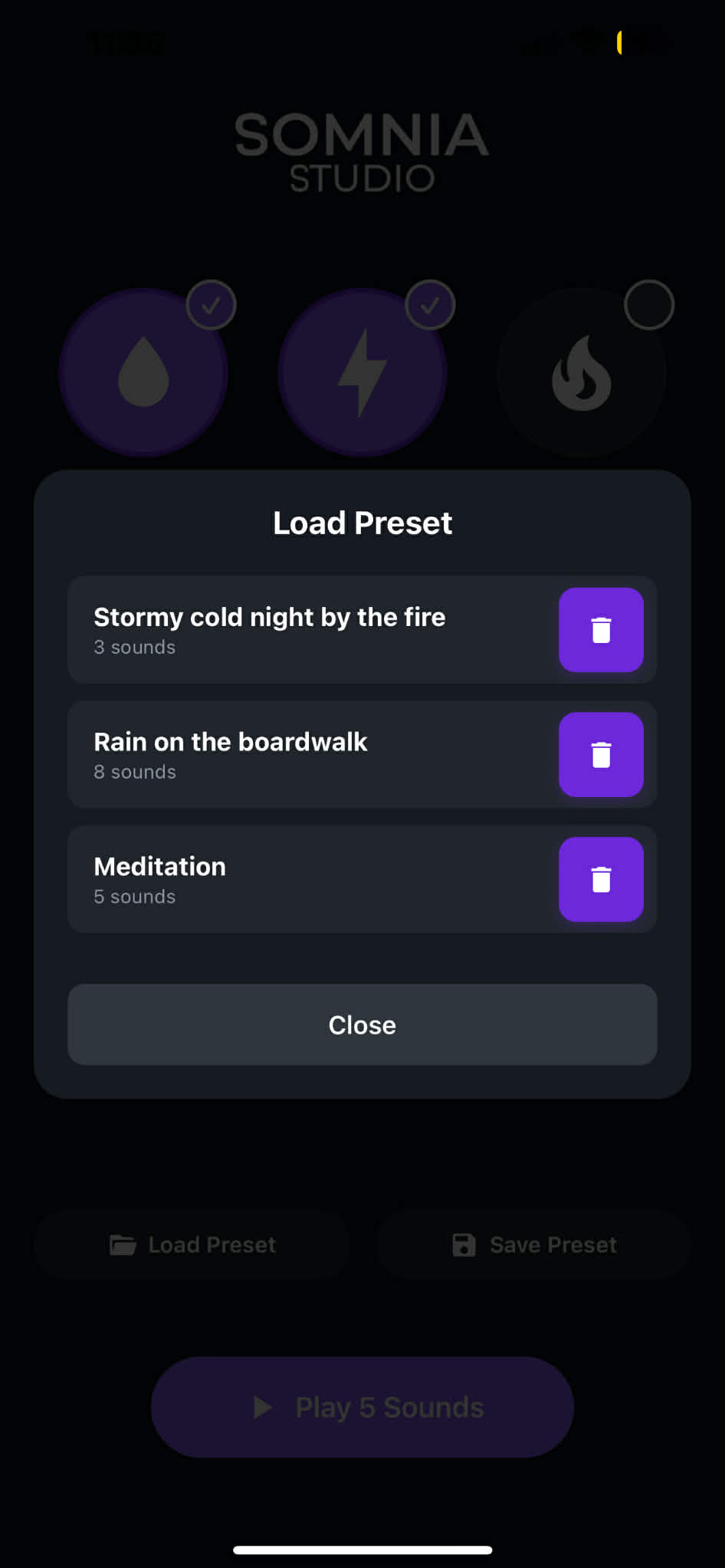This screenshot has height=1568, width=725.
Task: Close the Load Preset dialog
Action: [362, 1025]
